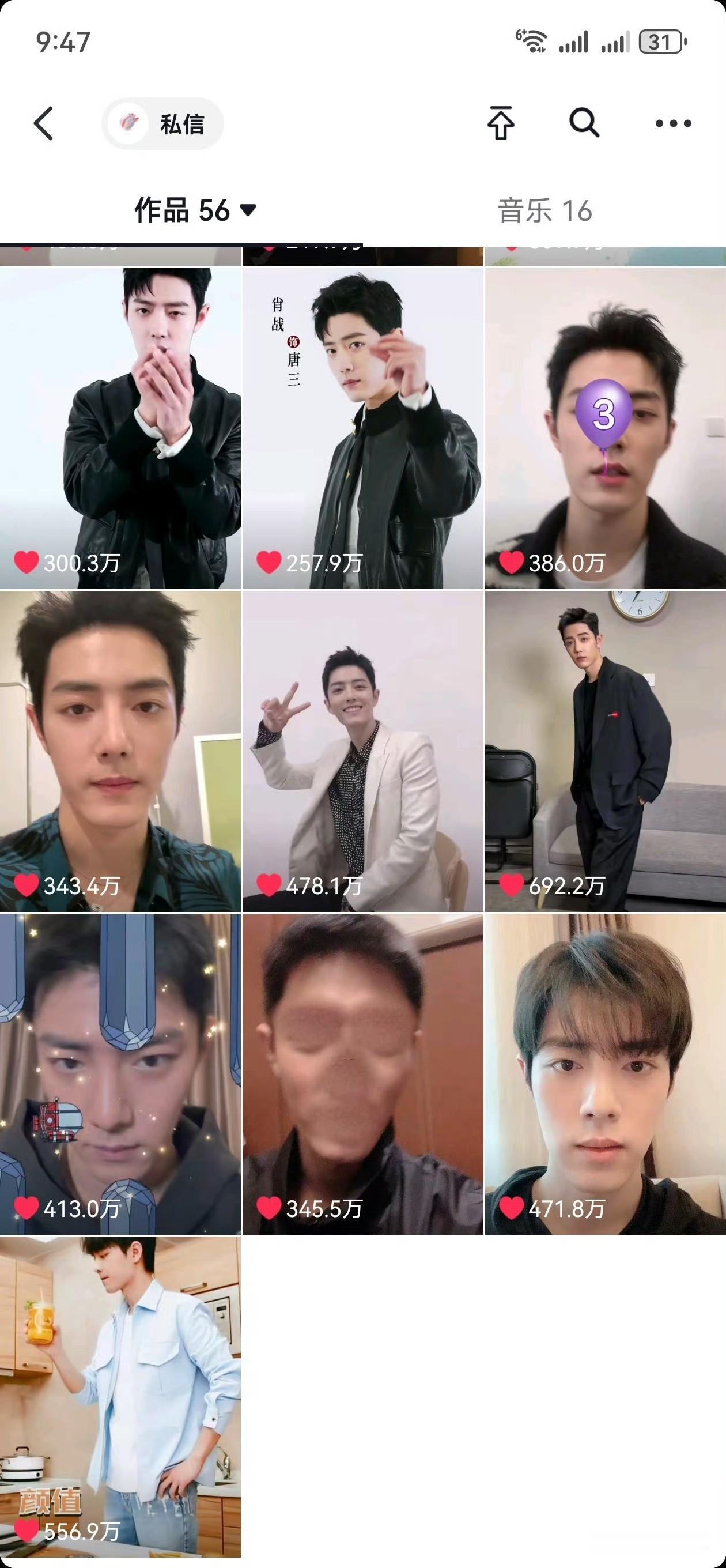Go back using the arrow icon
726x1568 pixels.
point(43,123)
